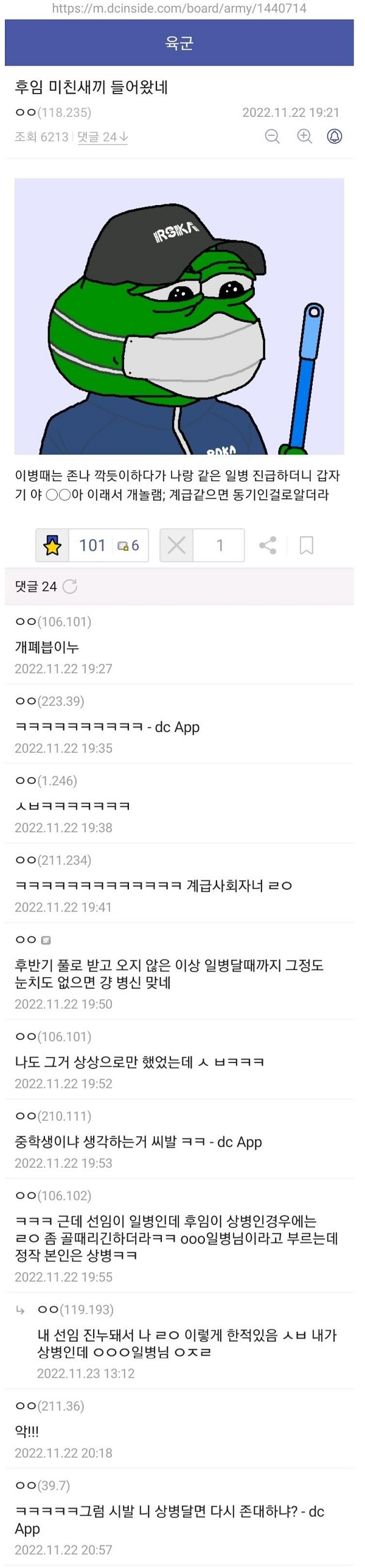Increase text size with zoom-in icon
This screenshot has width=365, height=1568.
coord(304,136)
